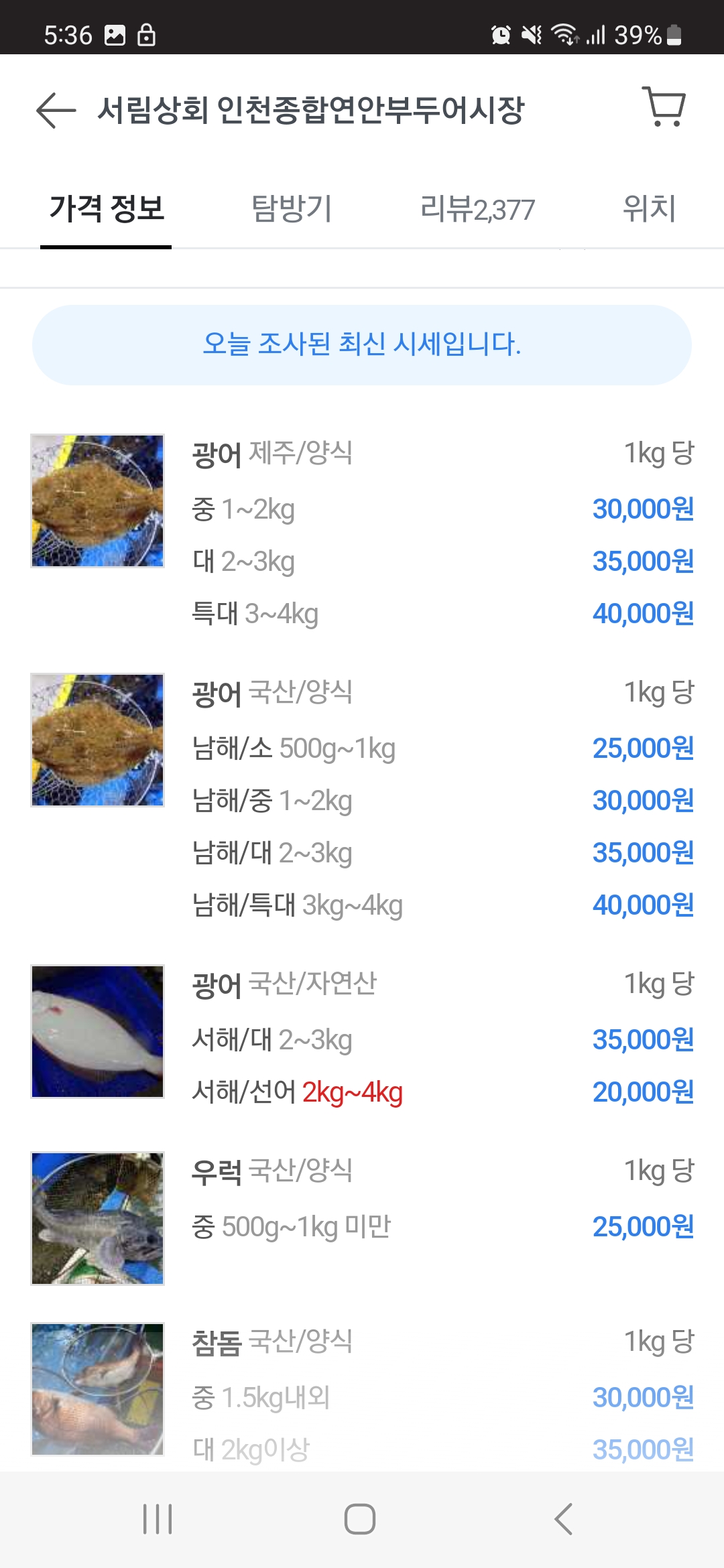Open the 광어 제주/양식 photo
The image size is (724, 1568).
(98, 501)
